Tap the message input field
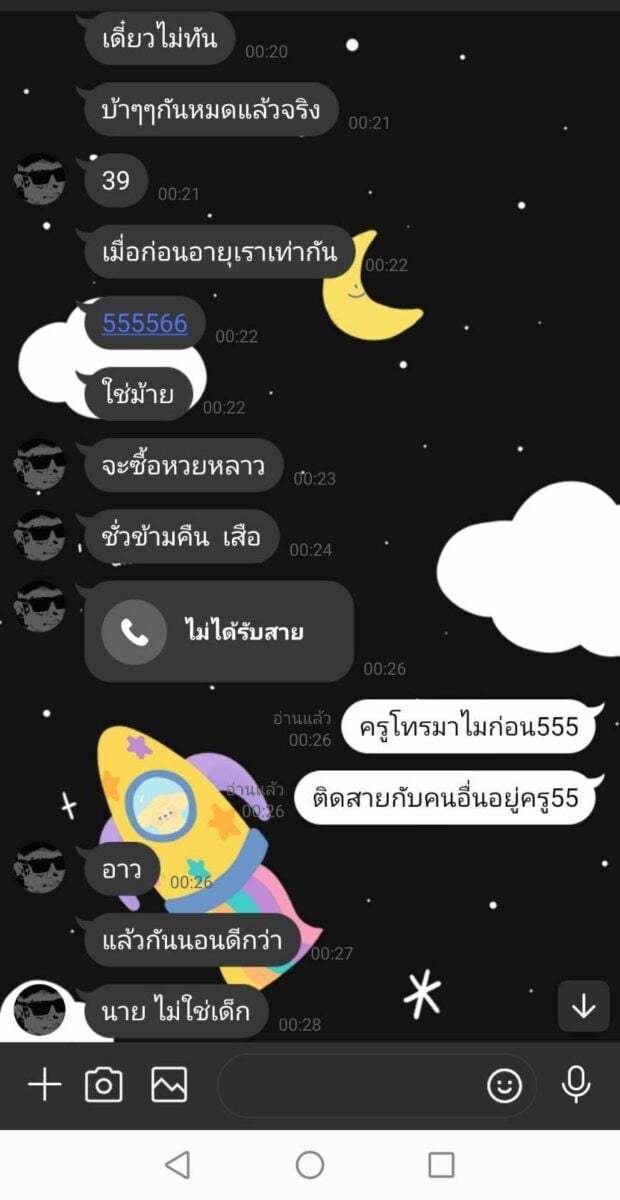Viewport: 620px width, 1200px height. pos(350,1085)
